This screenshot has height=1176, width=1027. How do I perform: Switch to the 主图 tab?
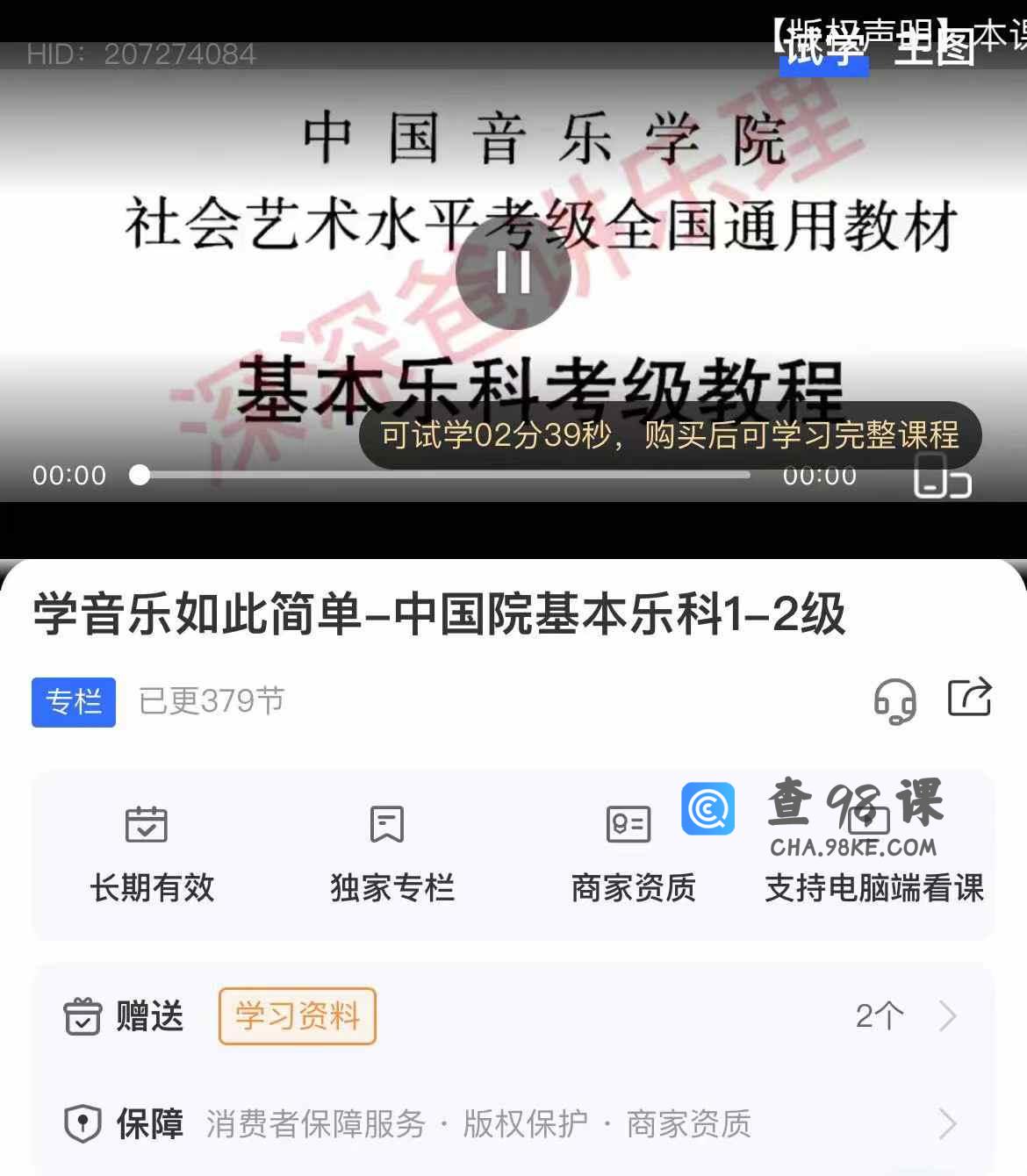click(934, 47)
